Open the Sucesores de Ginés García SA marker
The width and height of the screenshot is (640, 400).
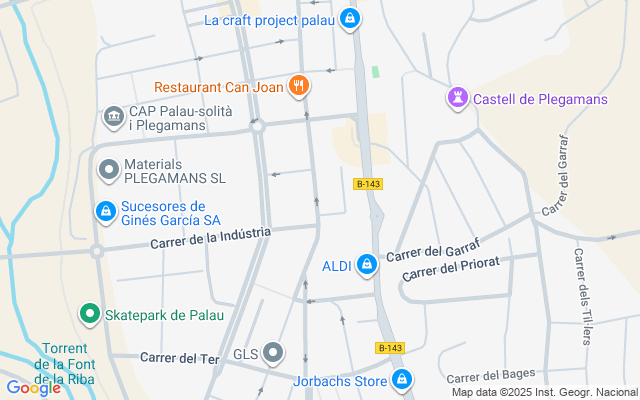(x=105, y=212)
